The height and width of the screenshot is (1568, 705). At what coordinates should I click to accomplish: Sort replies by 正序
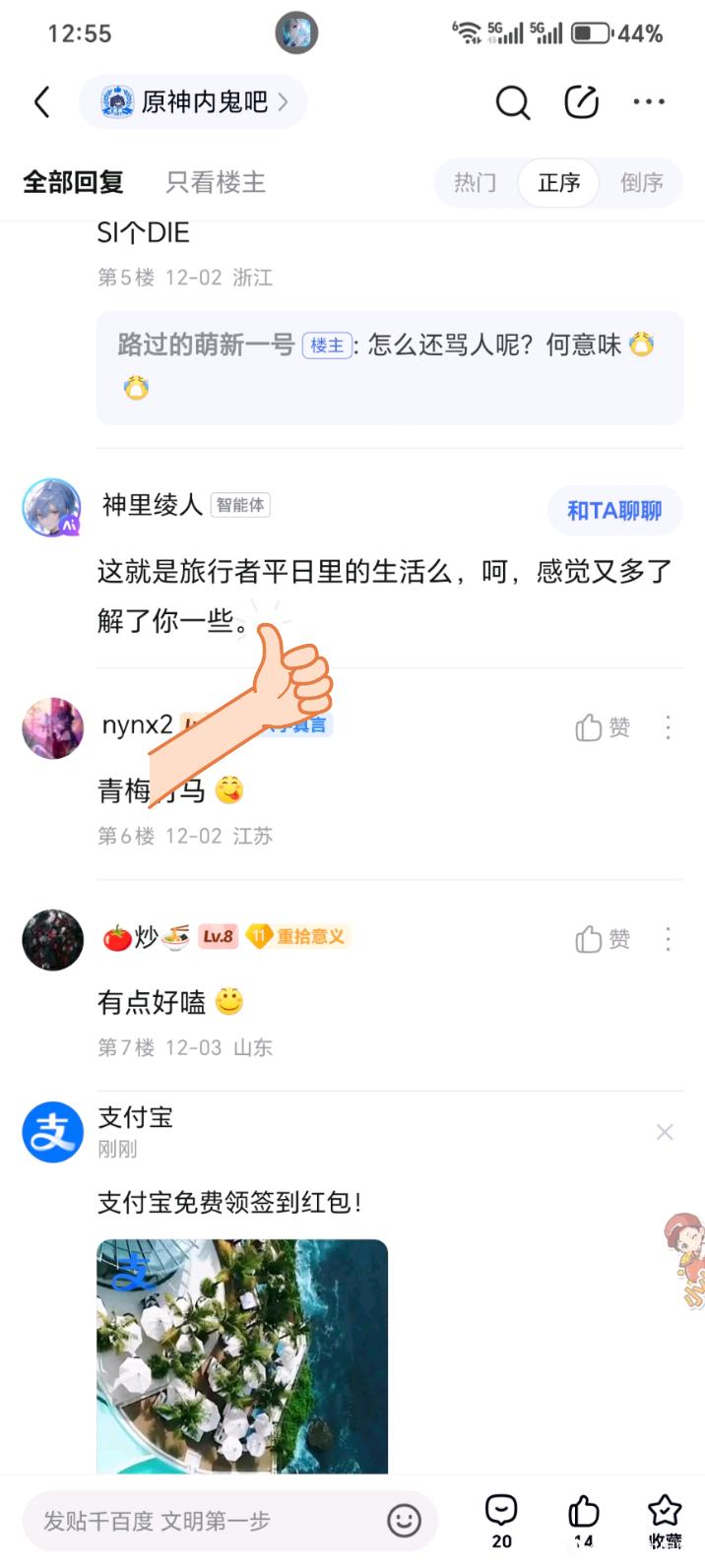click(558, 182)
